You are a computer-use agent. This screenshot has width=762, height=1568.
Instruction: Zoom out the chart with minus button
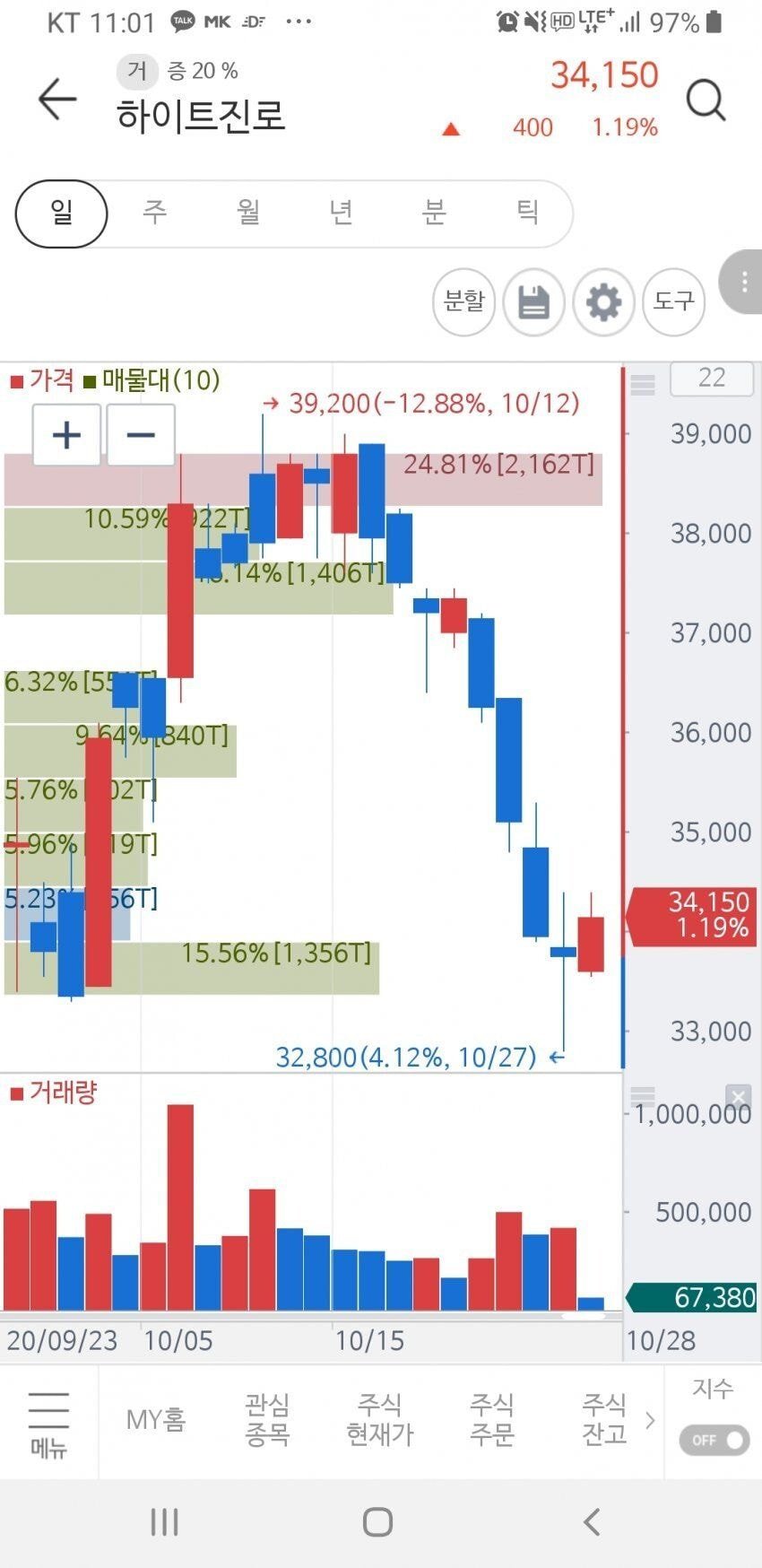coord(141,435)
